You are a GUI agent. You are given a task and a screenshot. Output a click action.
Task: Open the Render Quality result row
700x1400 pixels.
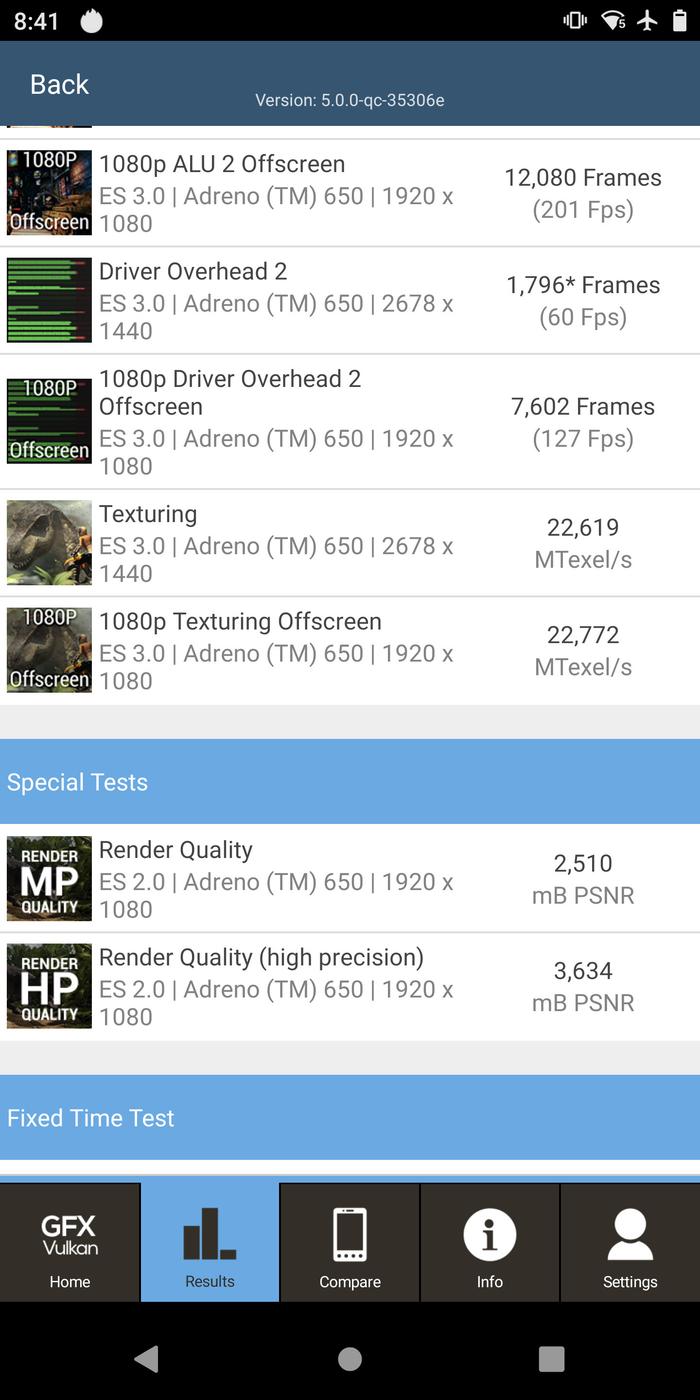point(350,878)
